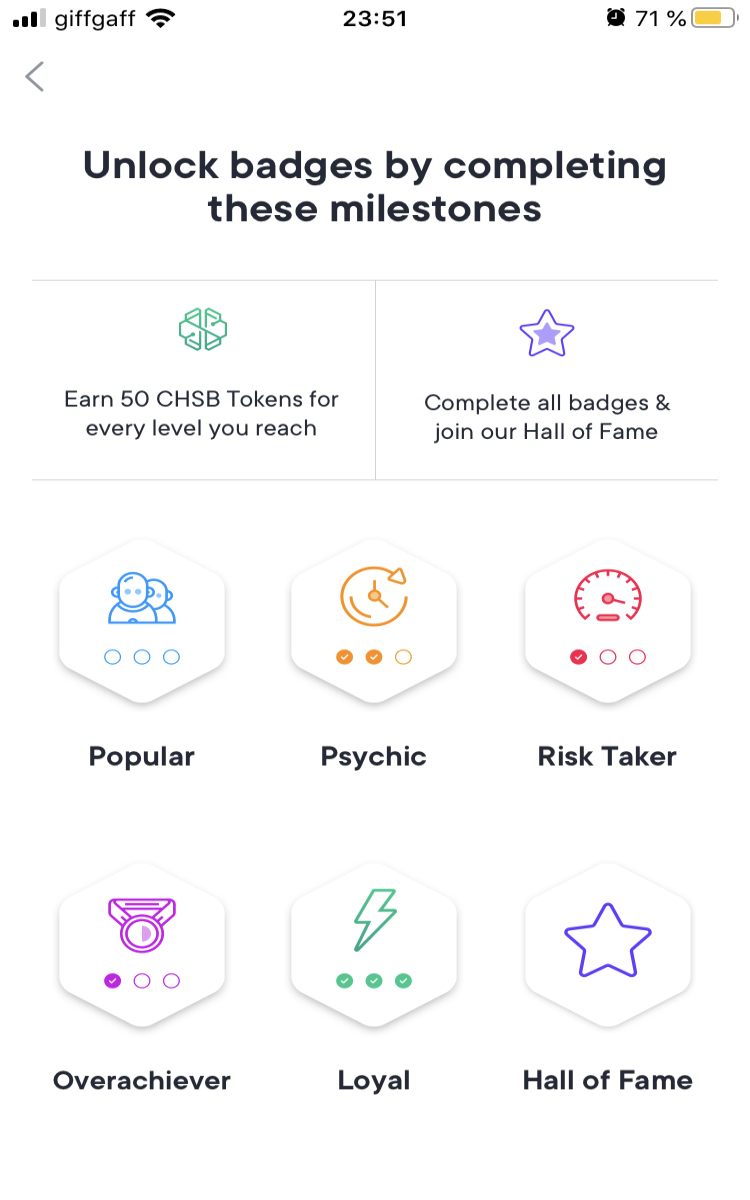Go back using the top-left arrow

tap(35, 76)
